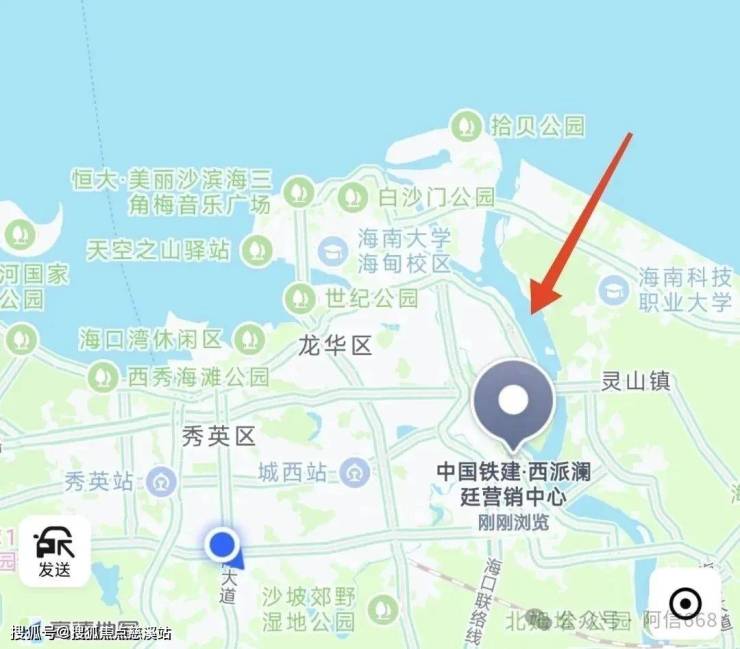Tap the 西秀海滩公园 marker
The height and width of the screenshot is (649, 740).
click(103, 377)
